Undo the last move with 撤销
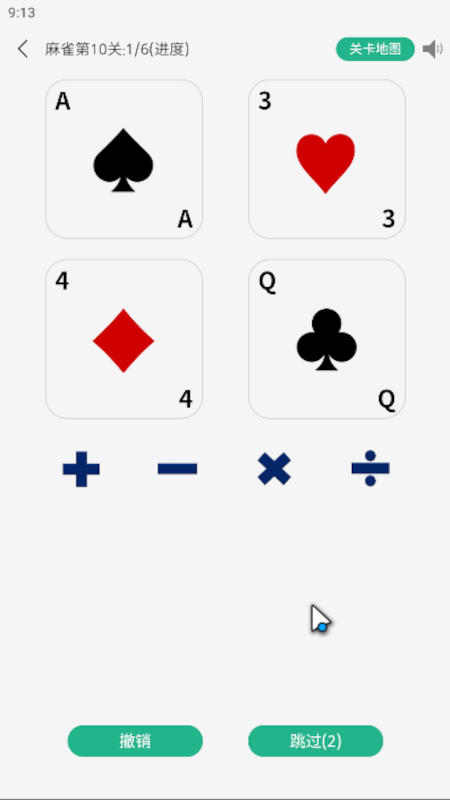This screenshot has width=450, height=800. [135, 741]
